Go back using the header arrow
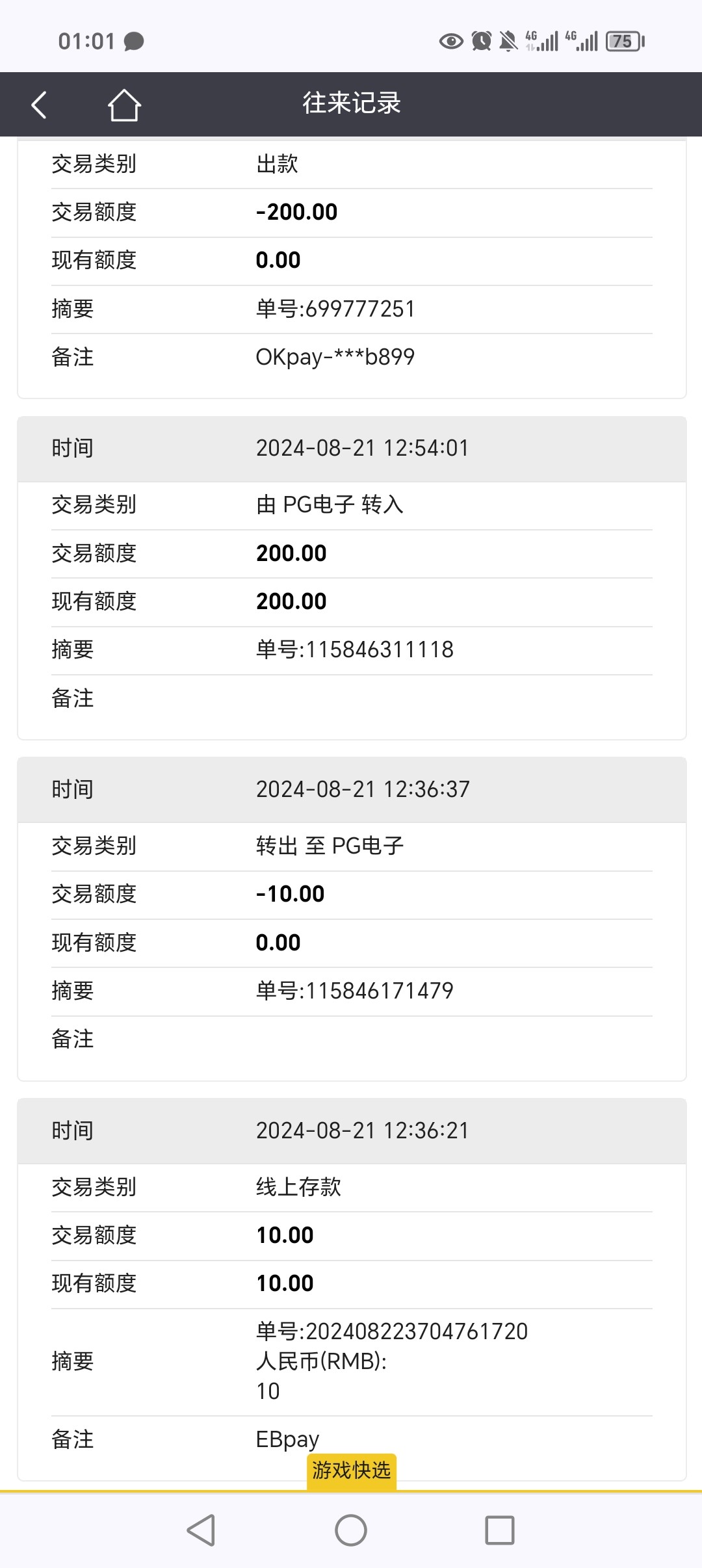 40,105
